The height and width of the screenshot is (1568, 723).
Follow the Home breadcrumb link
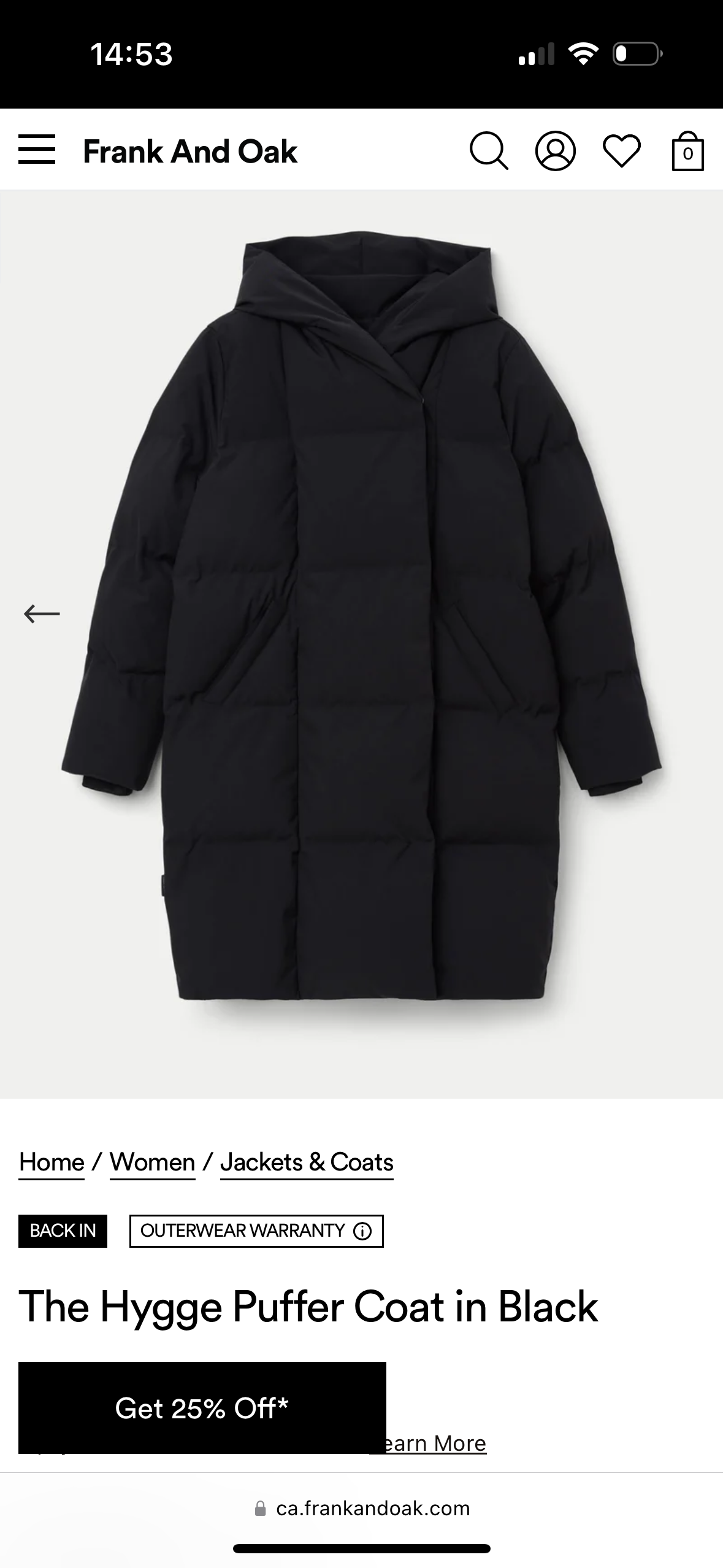click(52, 1163)
